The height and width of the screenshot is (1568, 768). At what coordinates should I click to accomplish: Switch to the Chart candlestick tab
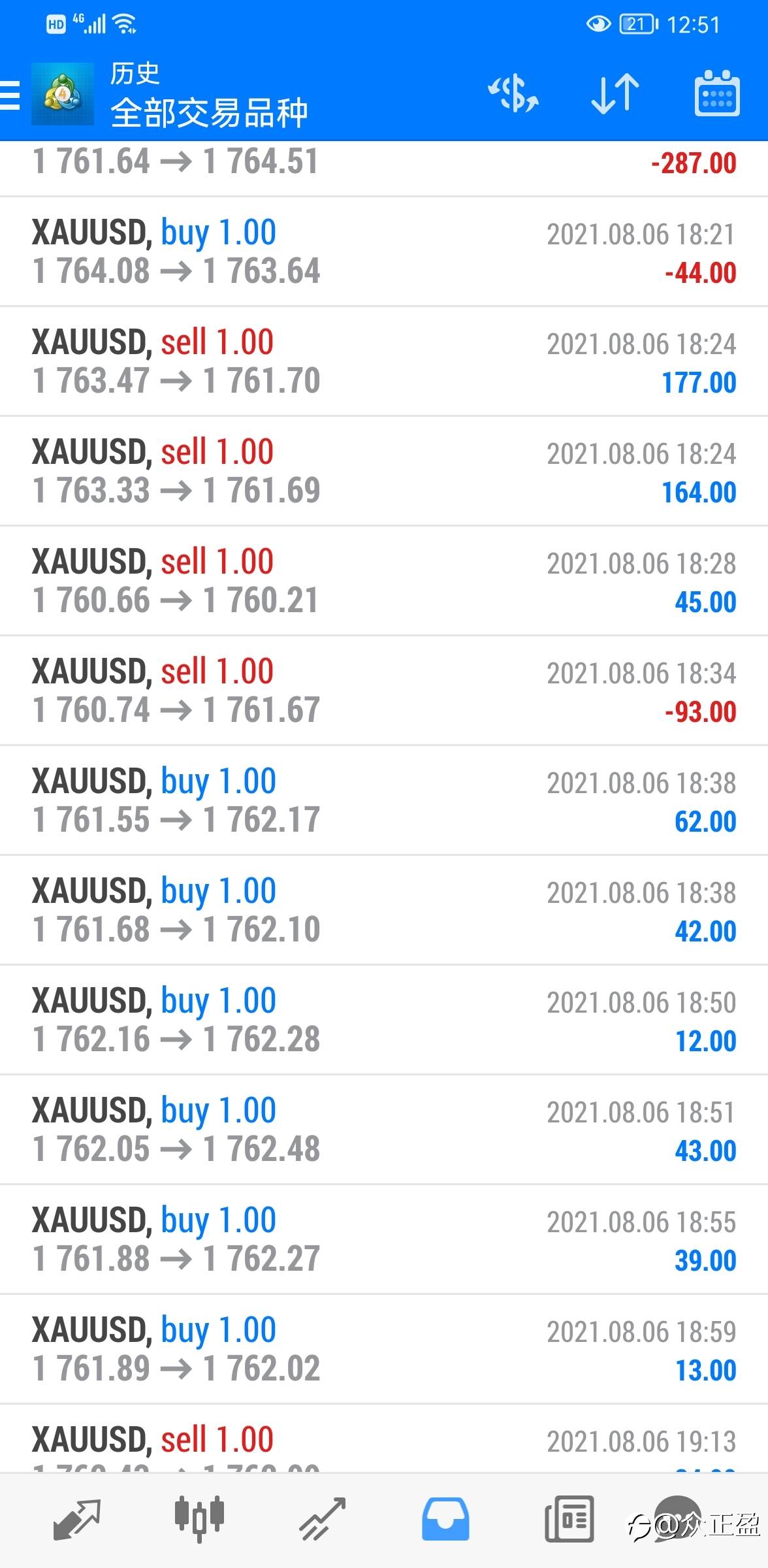point(200,1520)
